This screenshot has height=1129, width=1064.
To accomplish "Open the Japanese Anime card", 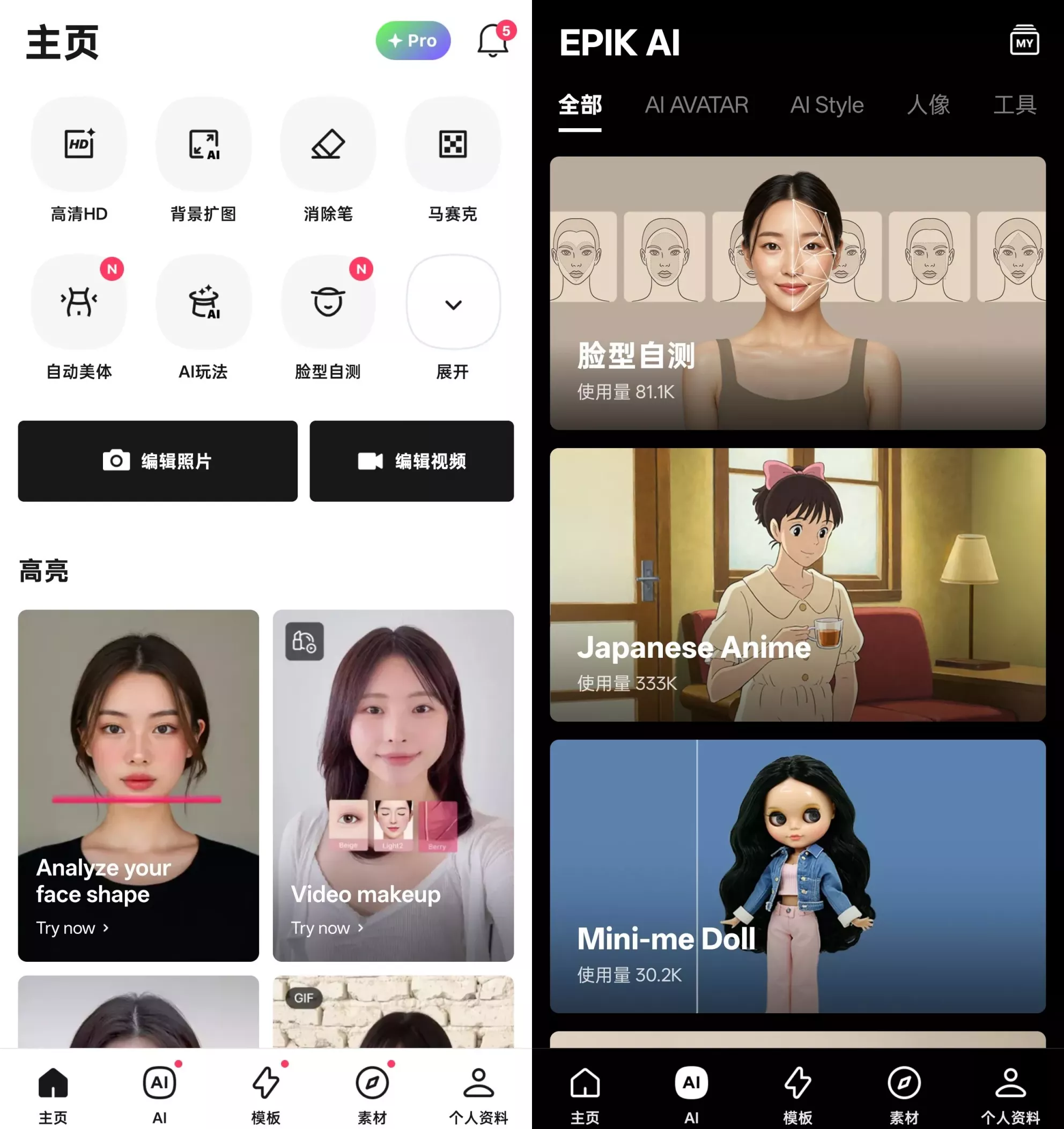I will [797, 584].
